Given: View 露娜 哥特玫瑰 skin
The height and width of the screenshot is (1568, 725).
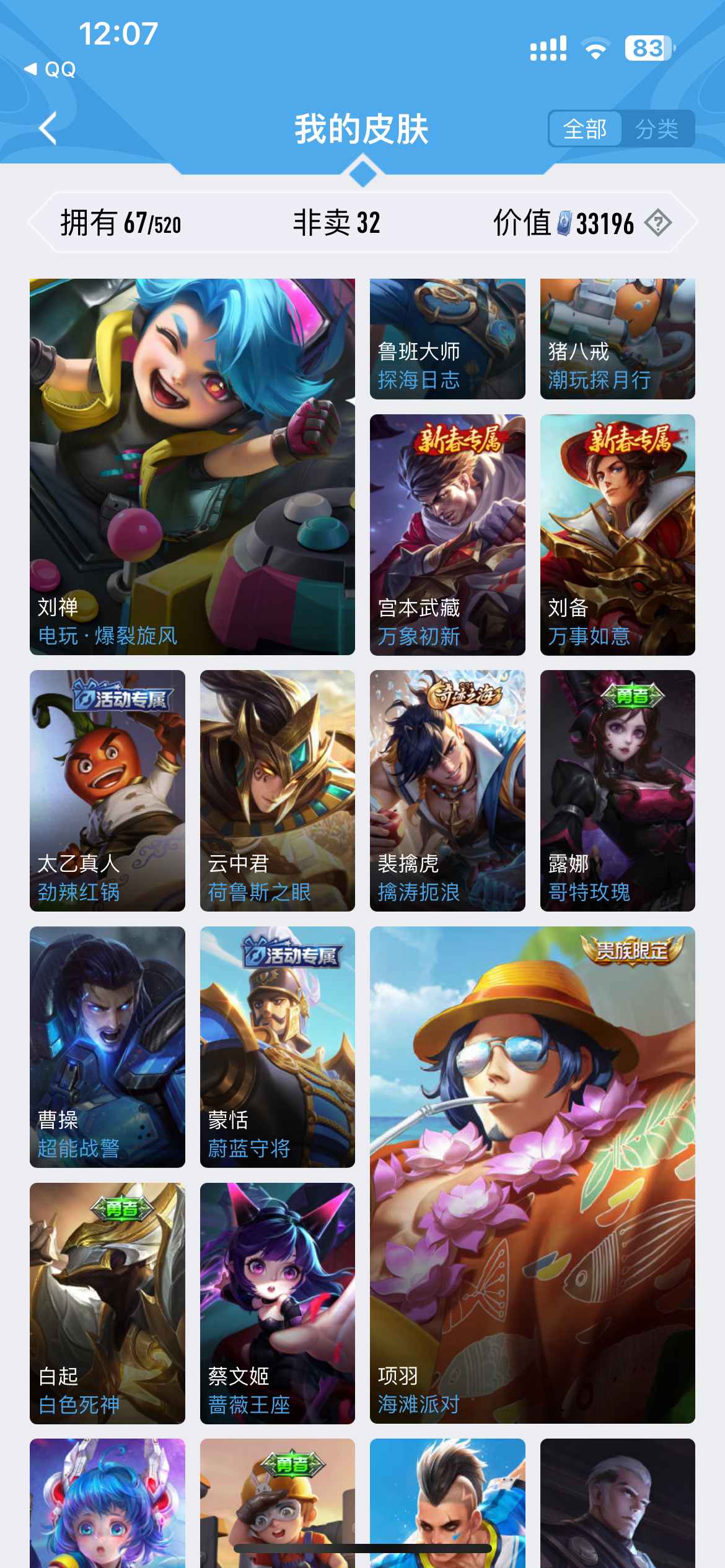Looking at the screenshot, I should (617, 790).
